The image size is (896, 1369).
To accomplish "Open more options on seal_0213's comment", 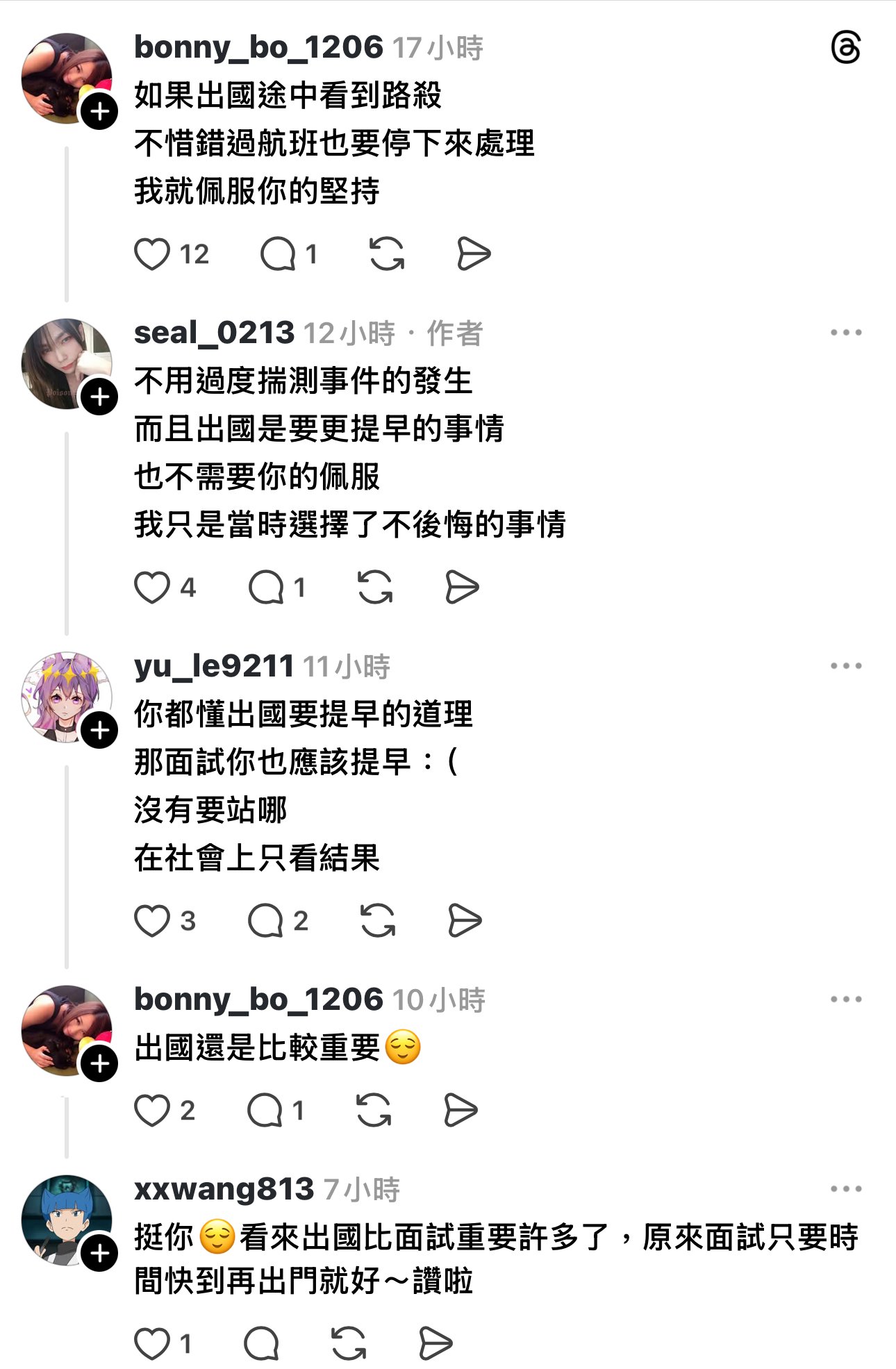I will pyautogui.click(x=845, y=333).
